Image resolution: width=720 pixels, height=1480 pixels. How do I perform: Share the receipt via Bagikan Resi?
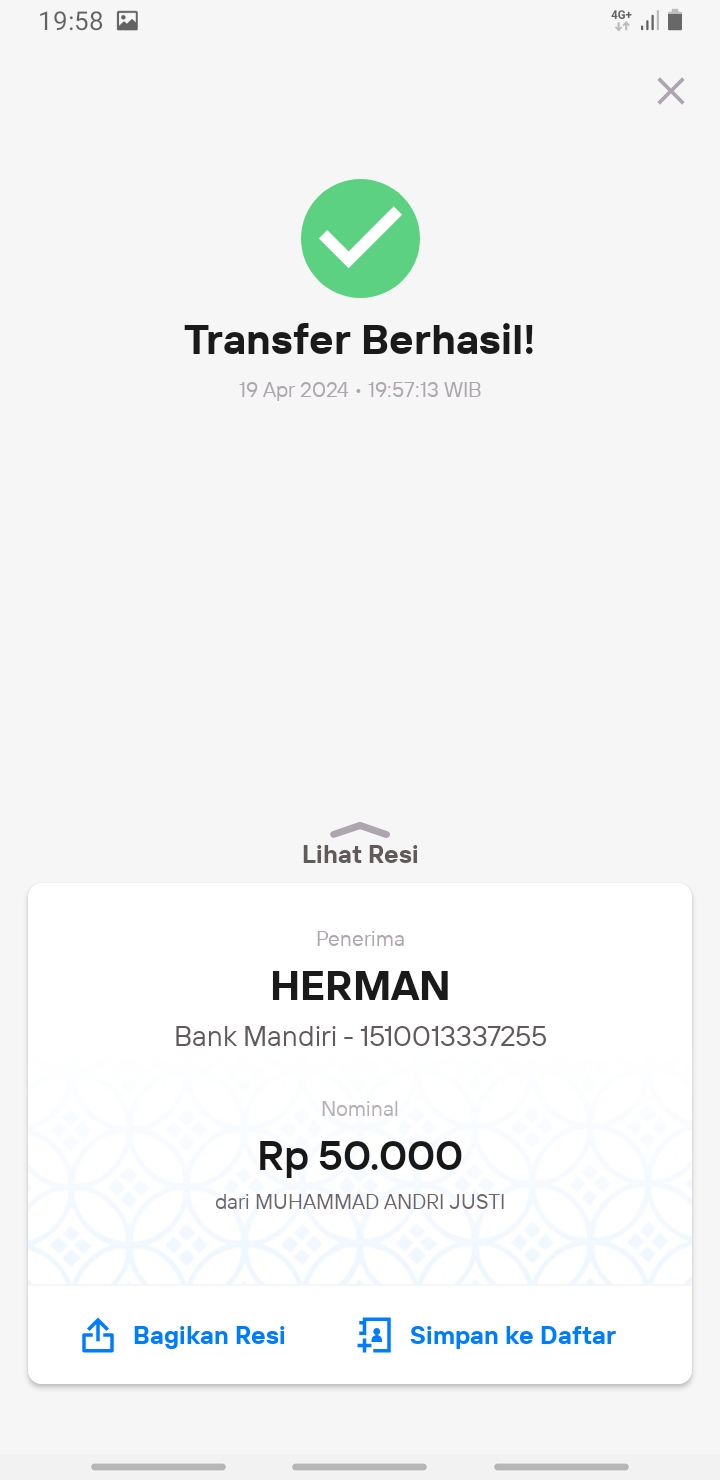pos(183,1335)
